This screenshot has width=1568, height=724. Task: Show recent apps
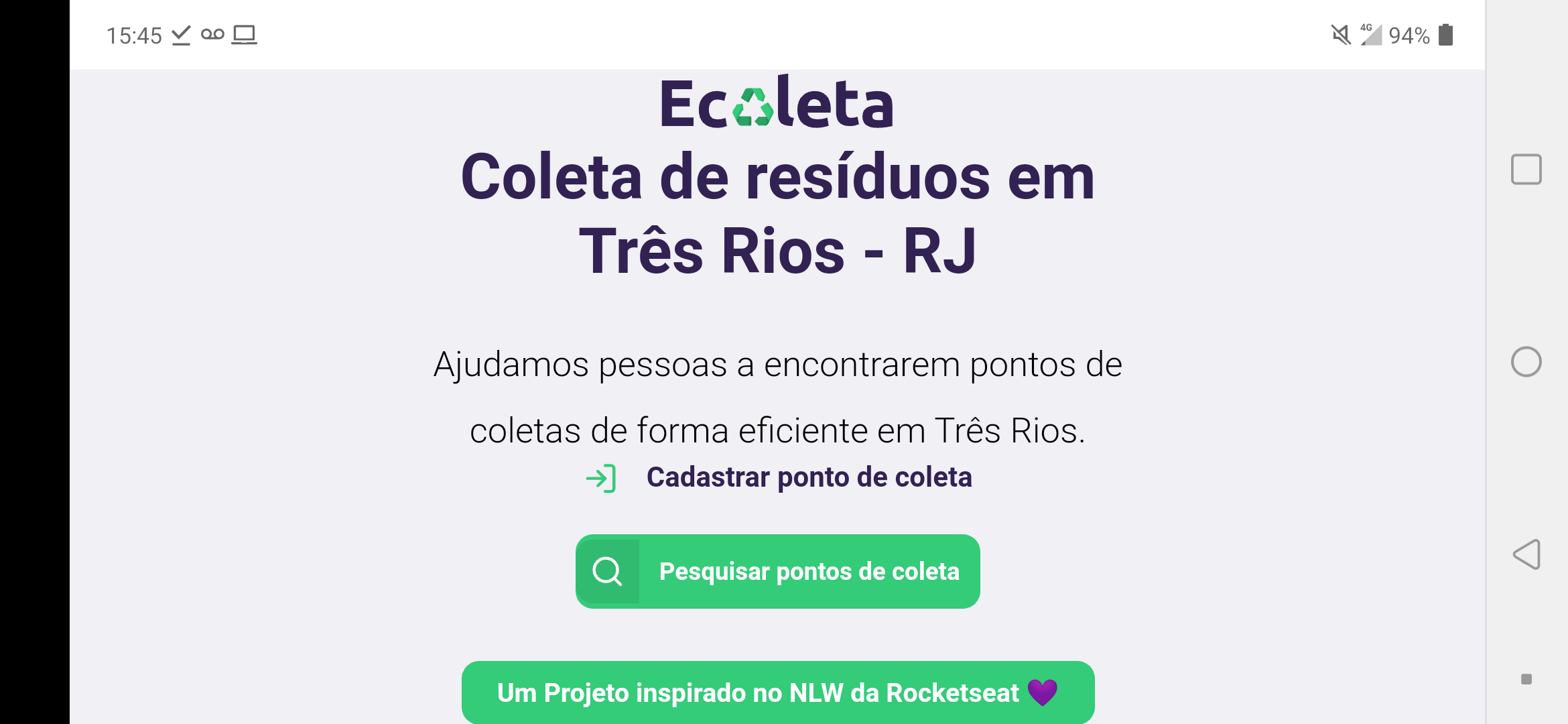(1526, 169)
